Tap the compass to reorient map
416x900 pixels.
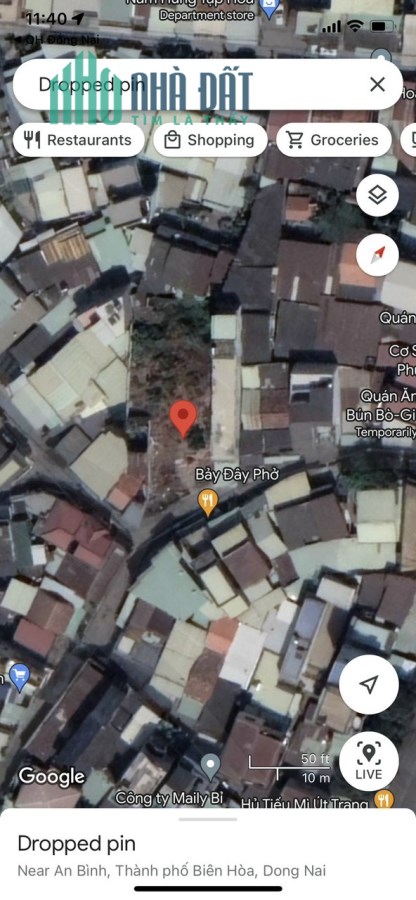pyautogui.click(x=377, y=255)
